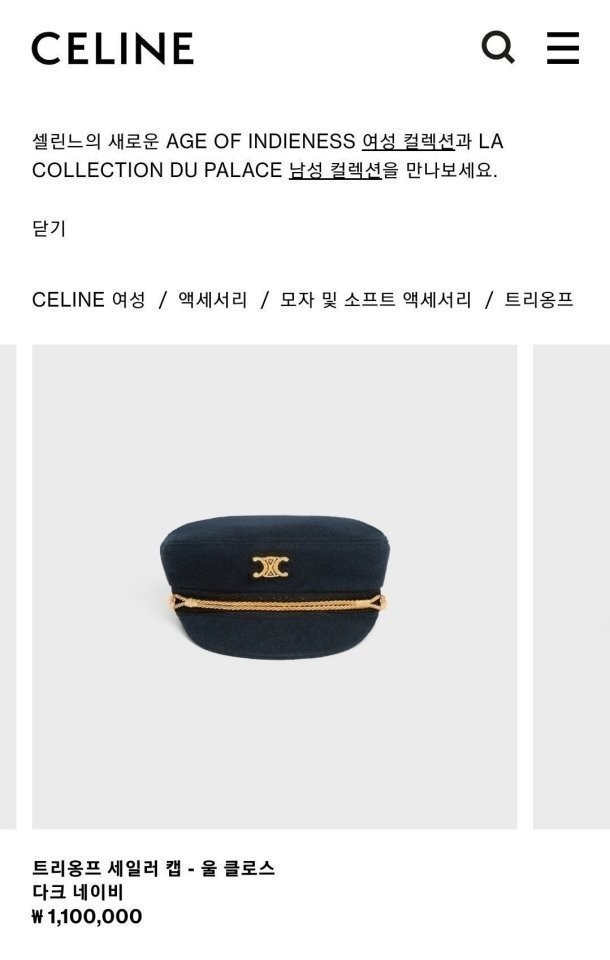Open the hamburger menu

pos(563,47)
